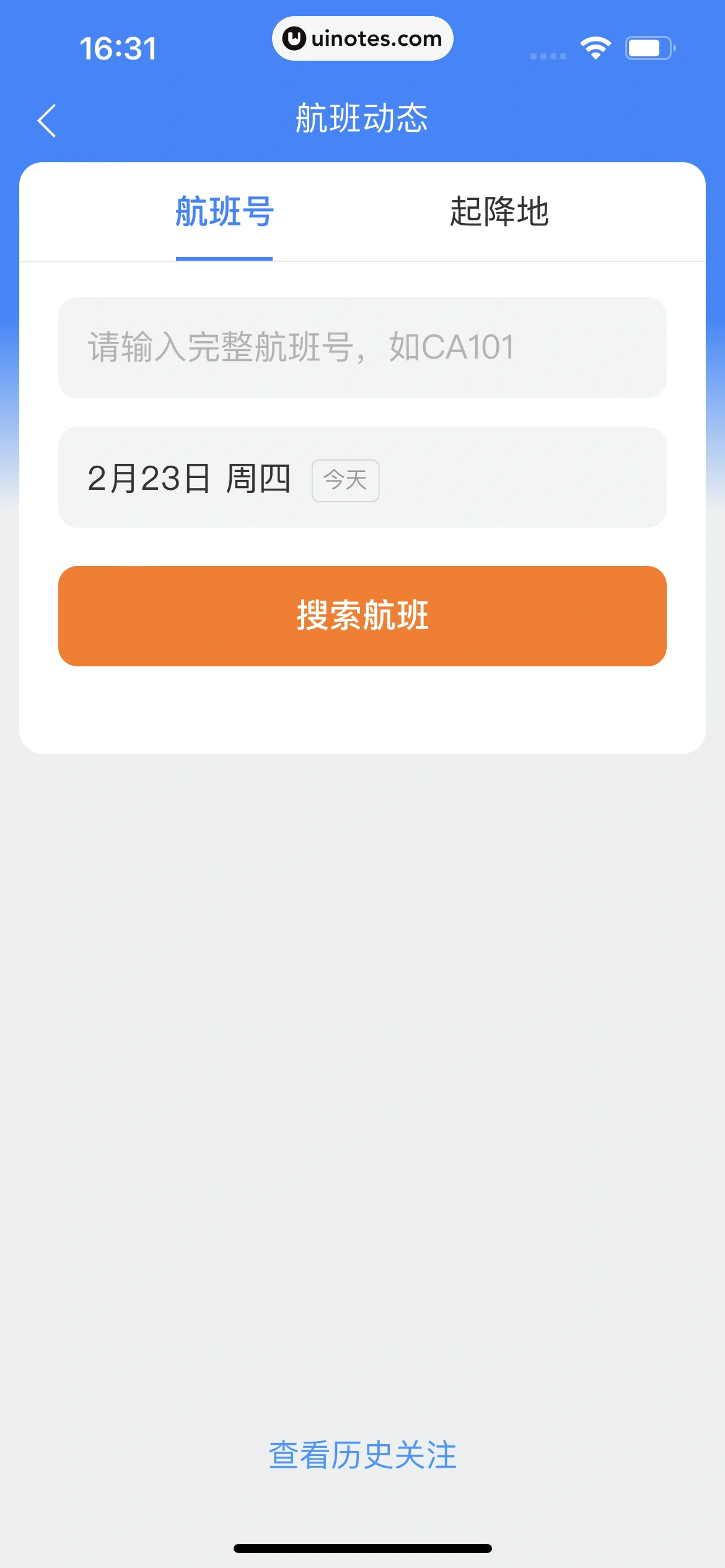Switch to the 起降地 tab
725x1568 pixels.
[x=499, y=212]
